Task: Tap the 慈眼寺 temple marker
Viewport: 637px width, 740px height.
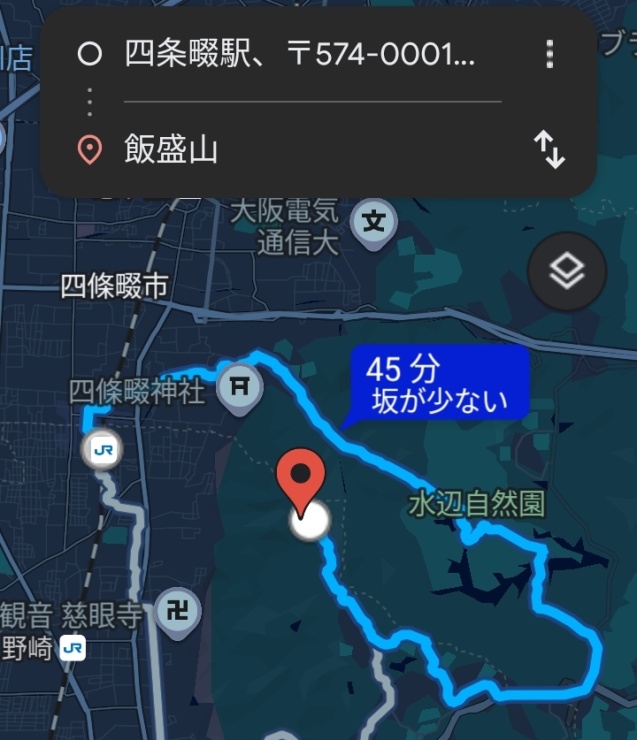Action: coord(178,611)
